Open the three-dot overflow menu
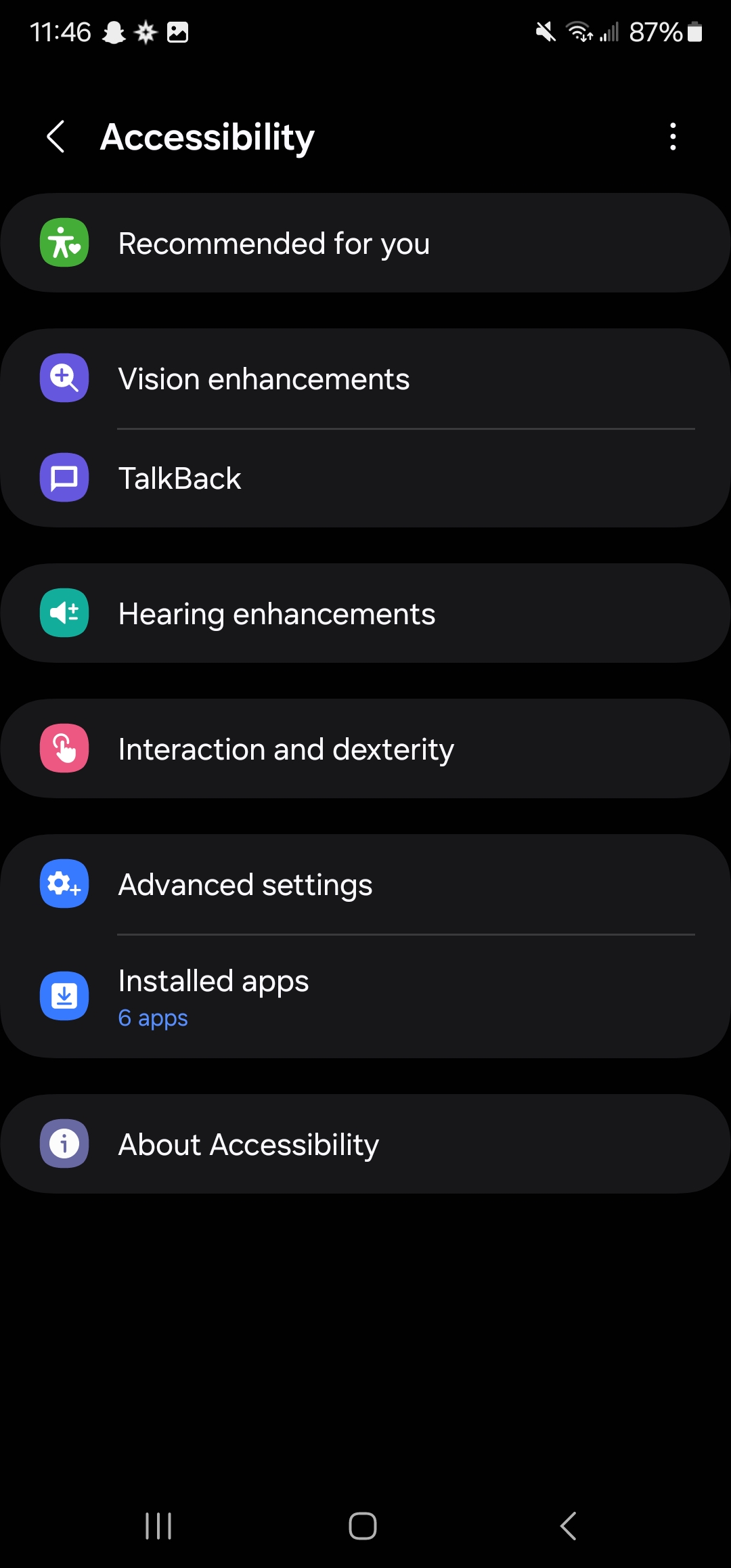Screen dimensions: 731x1568 coord(672,137)
